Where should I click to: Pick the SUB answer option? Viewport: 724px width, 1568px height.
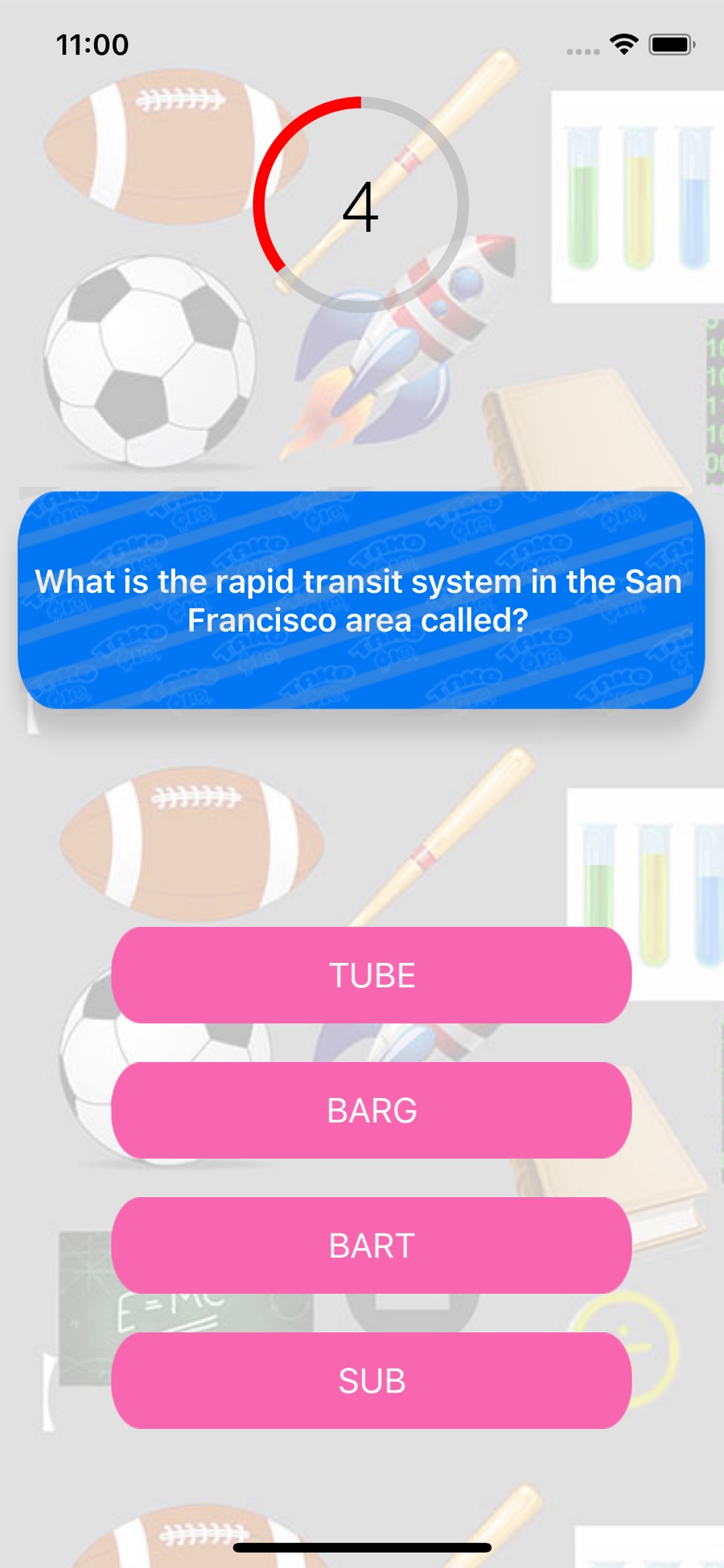click(371, 1381)
